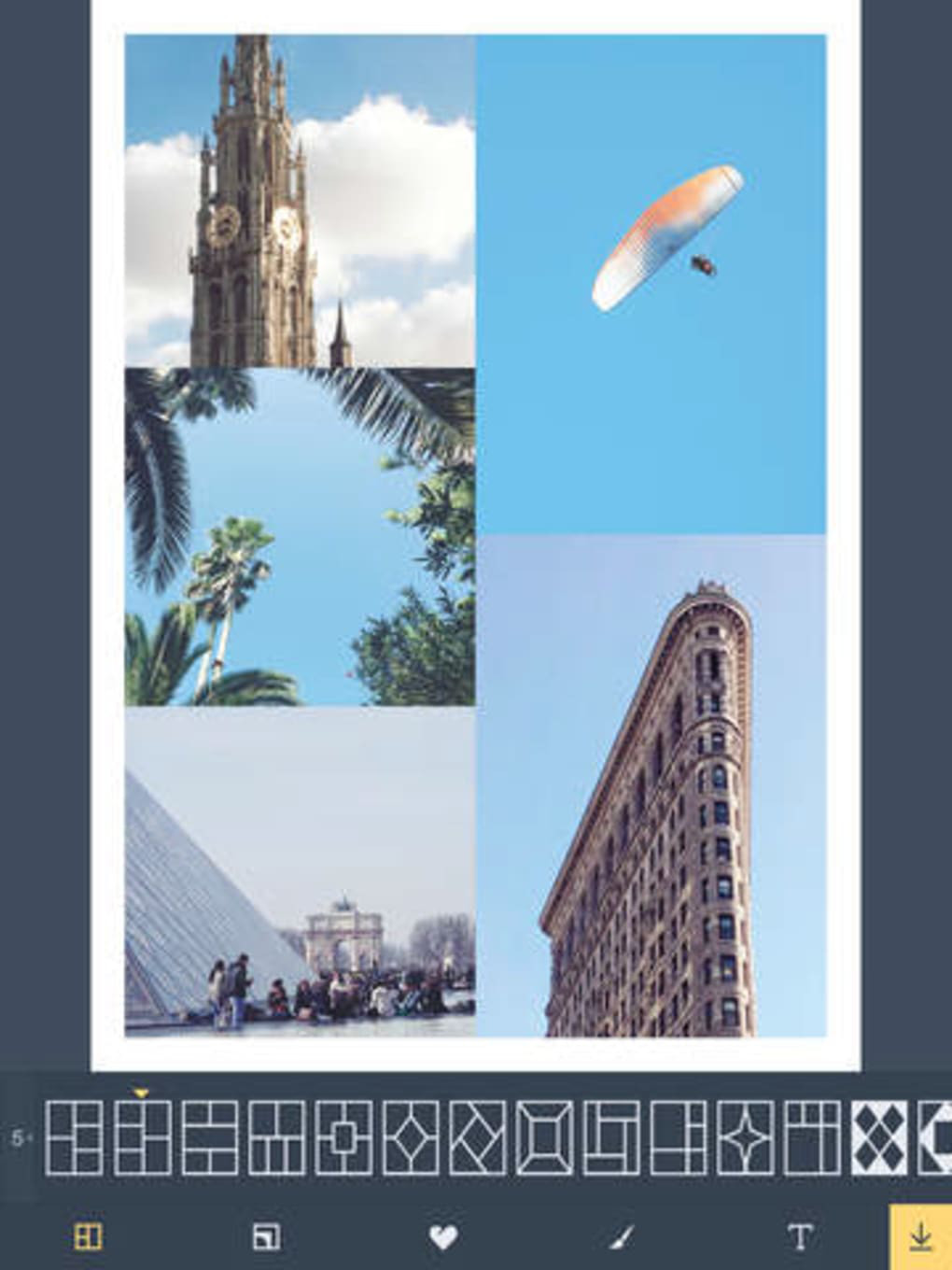Tap the palm trees photo cell
Screen dimensions: 952x1270
tap(300, 537)
